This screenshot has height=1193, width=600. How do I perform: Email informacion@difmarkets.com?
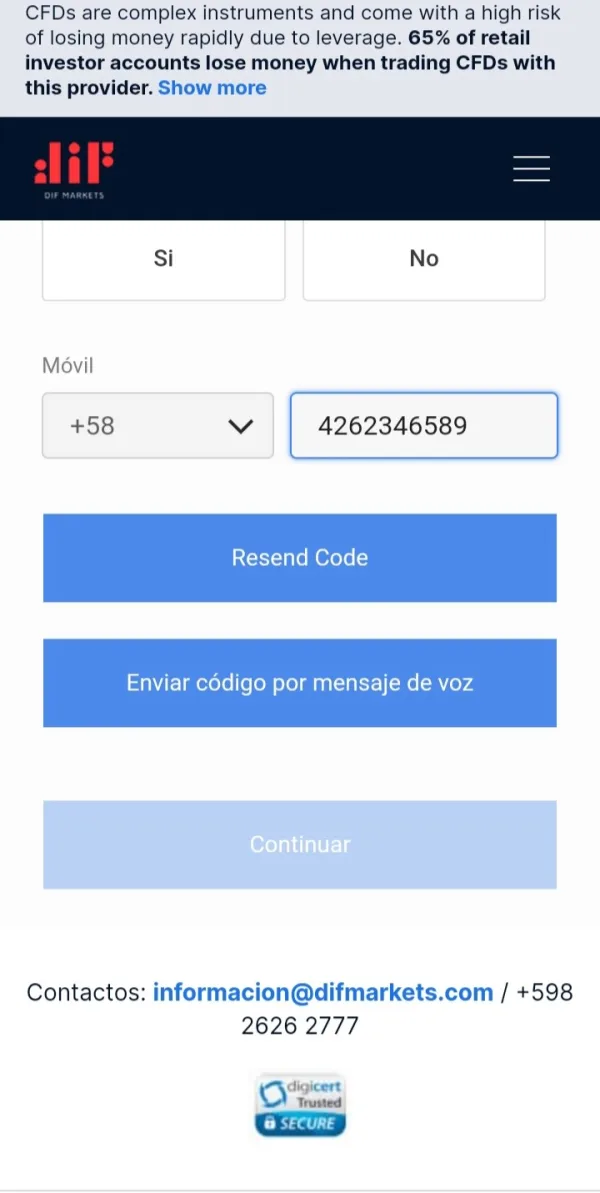pyautogui.click(x=323, y=993)
